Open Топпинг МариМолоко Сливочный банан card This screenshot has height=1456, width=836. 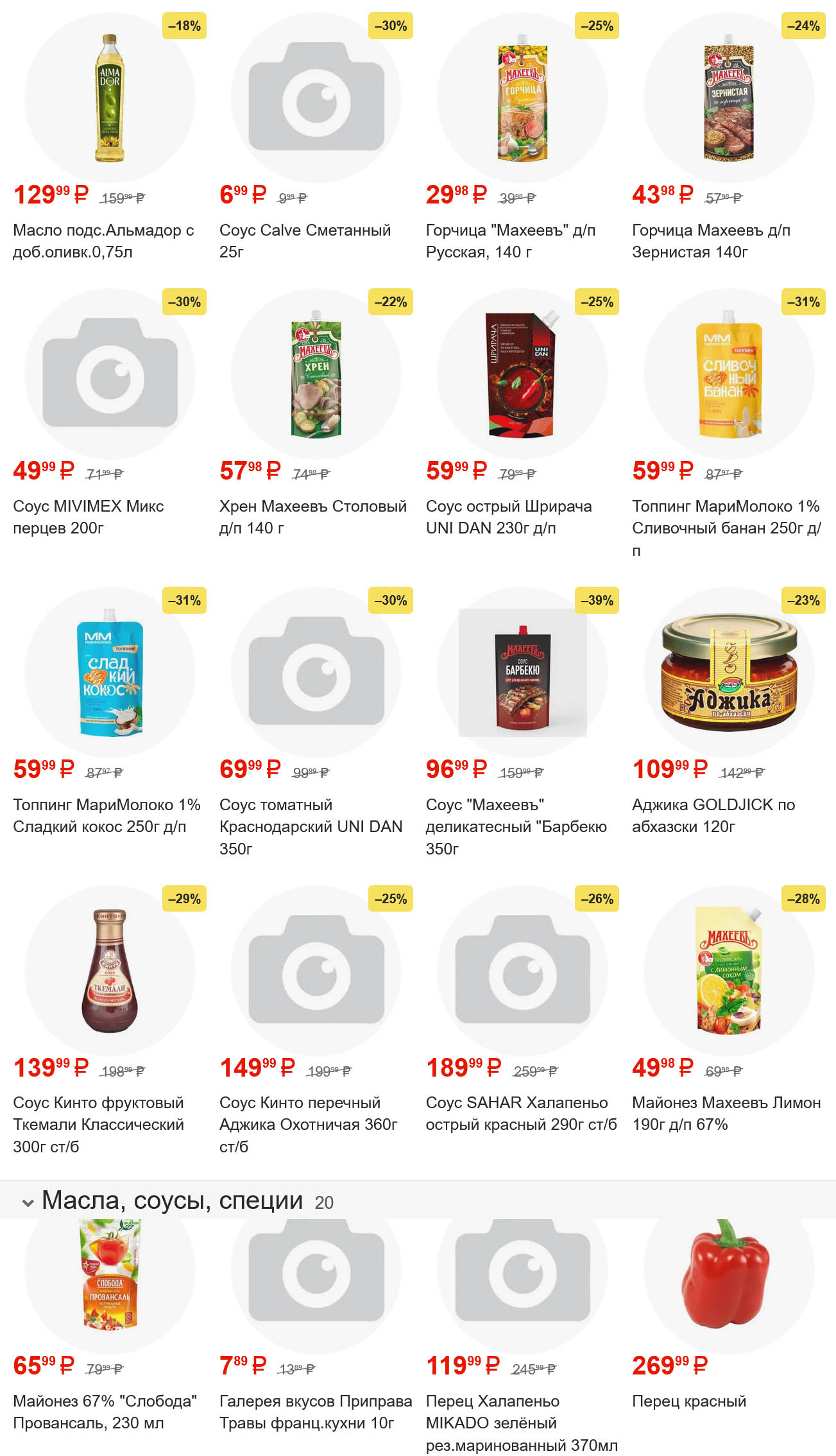point(729,374)
